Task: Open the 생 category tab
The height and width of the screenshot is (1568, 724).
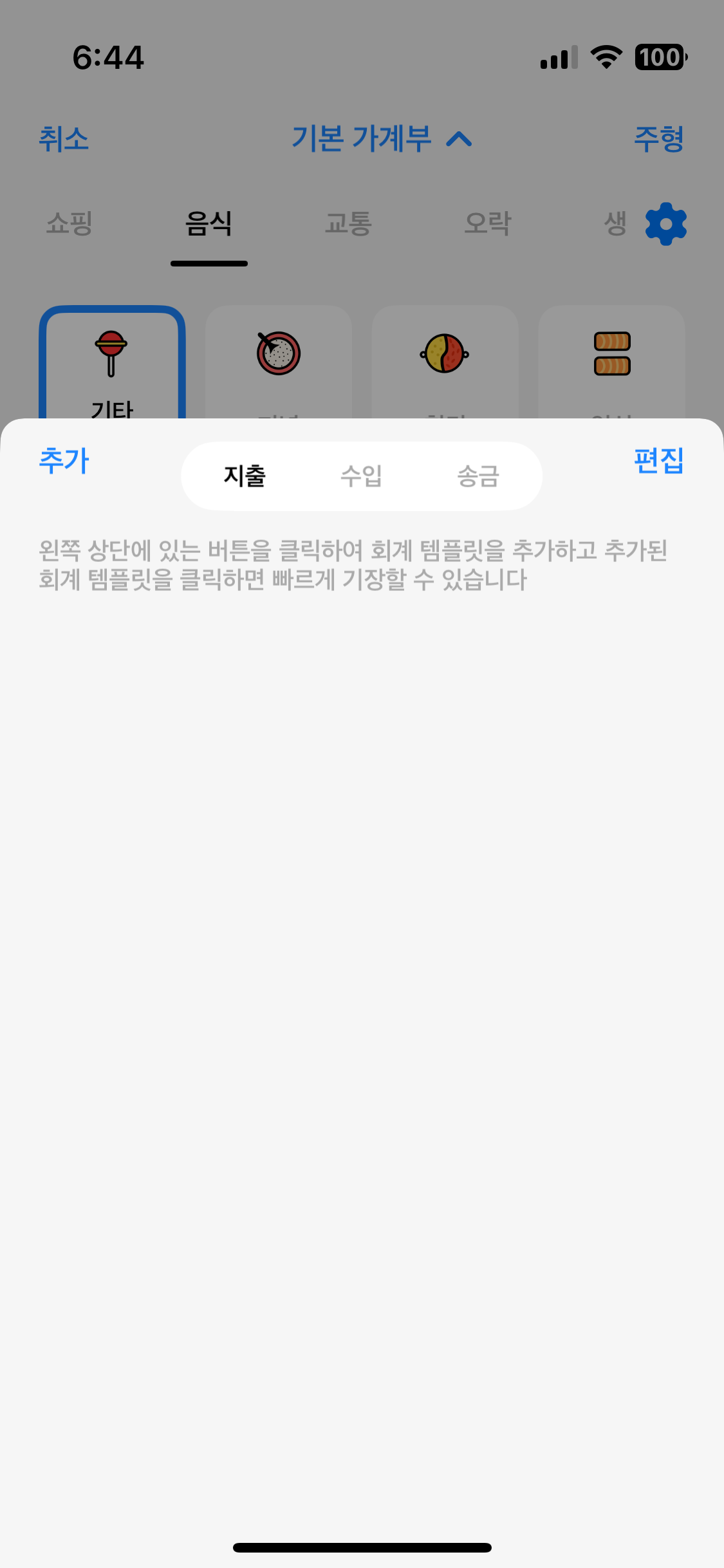Action: [615, 225]
